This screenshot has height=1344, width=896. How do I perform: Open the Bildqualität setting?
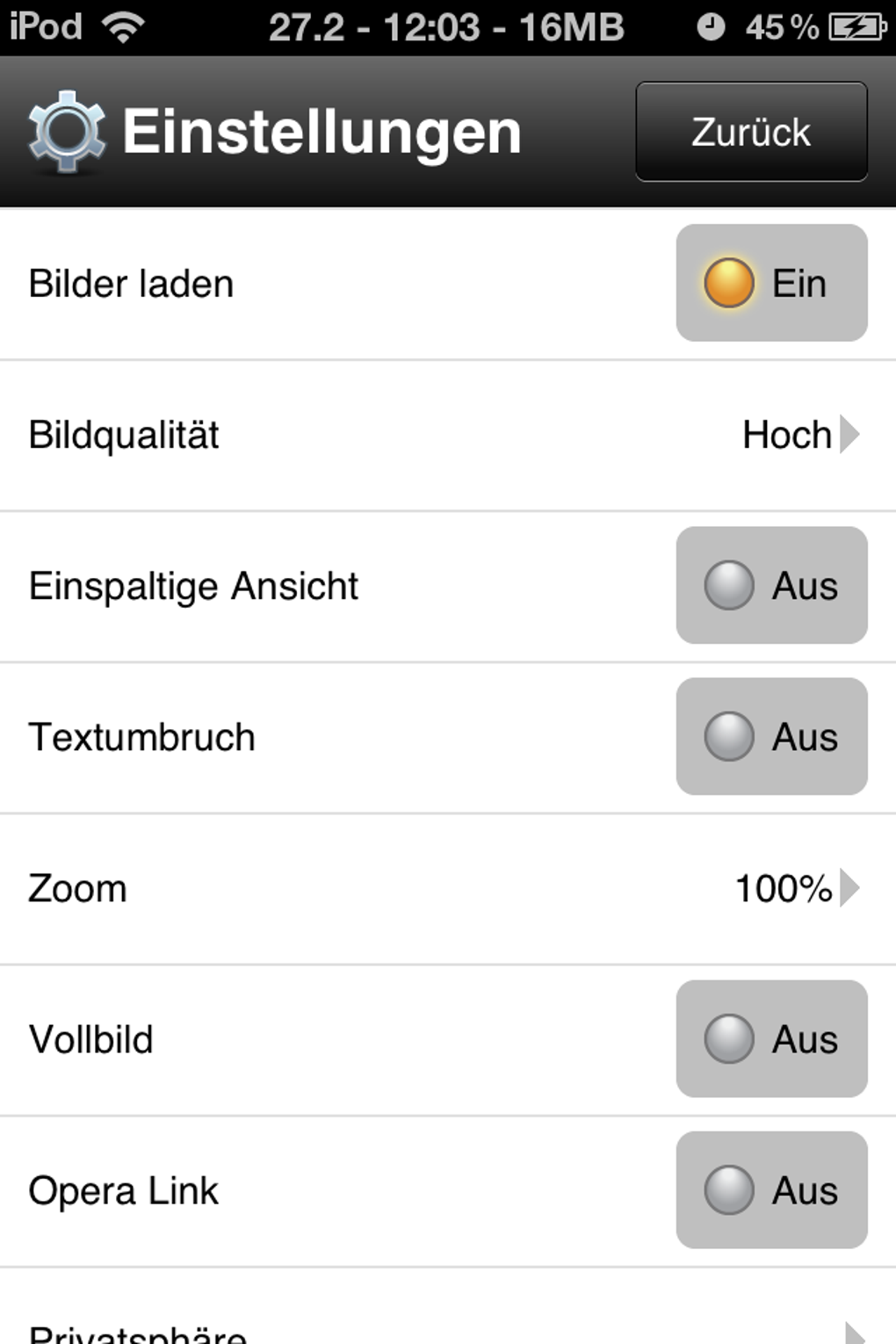tap(448, 435)
